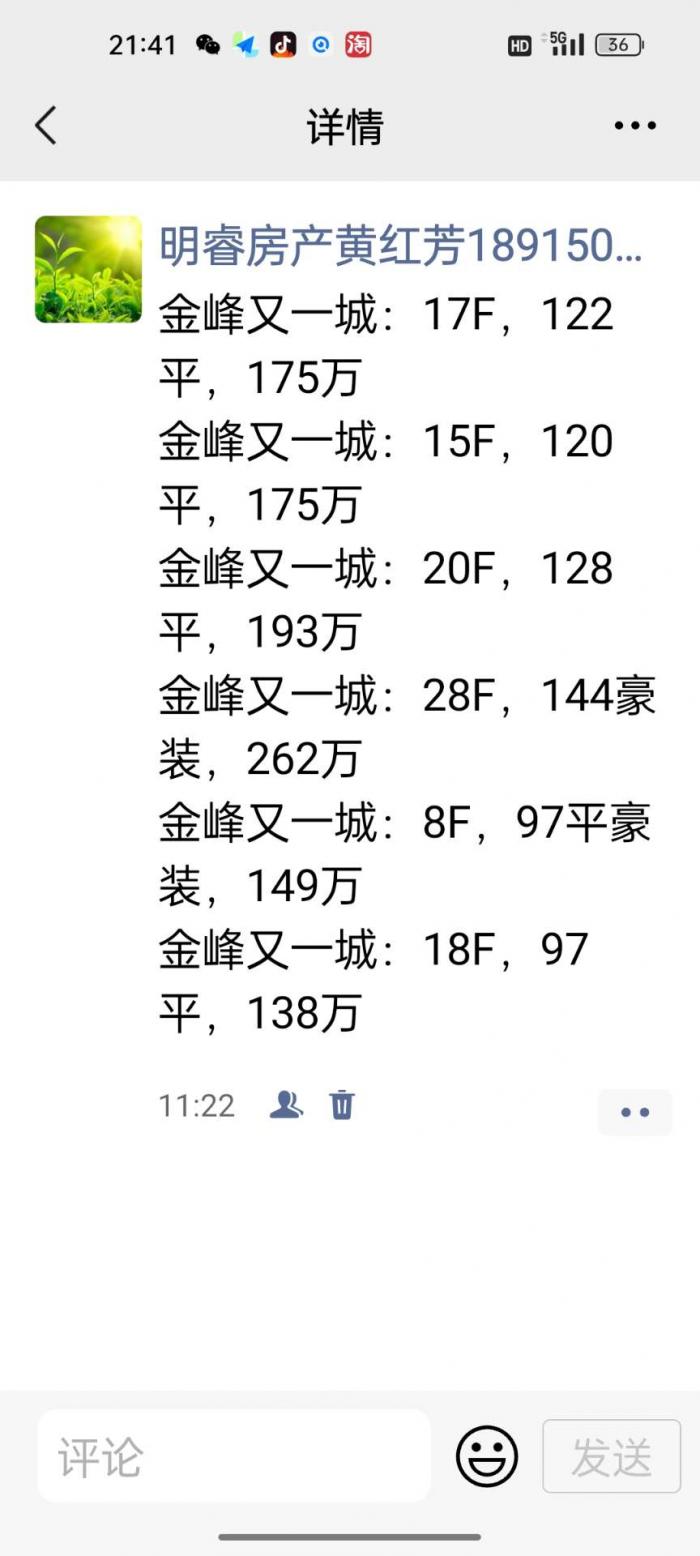Viewport: 700px width, 1556px height.
Task: Focus the 评论 comment input field
Action: click(x=234, y=1456)
